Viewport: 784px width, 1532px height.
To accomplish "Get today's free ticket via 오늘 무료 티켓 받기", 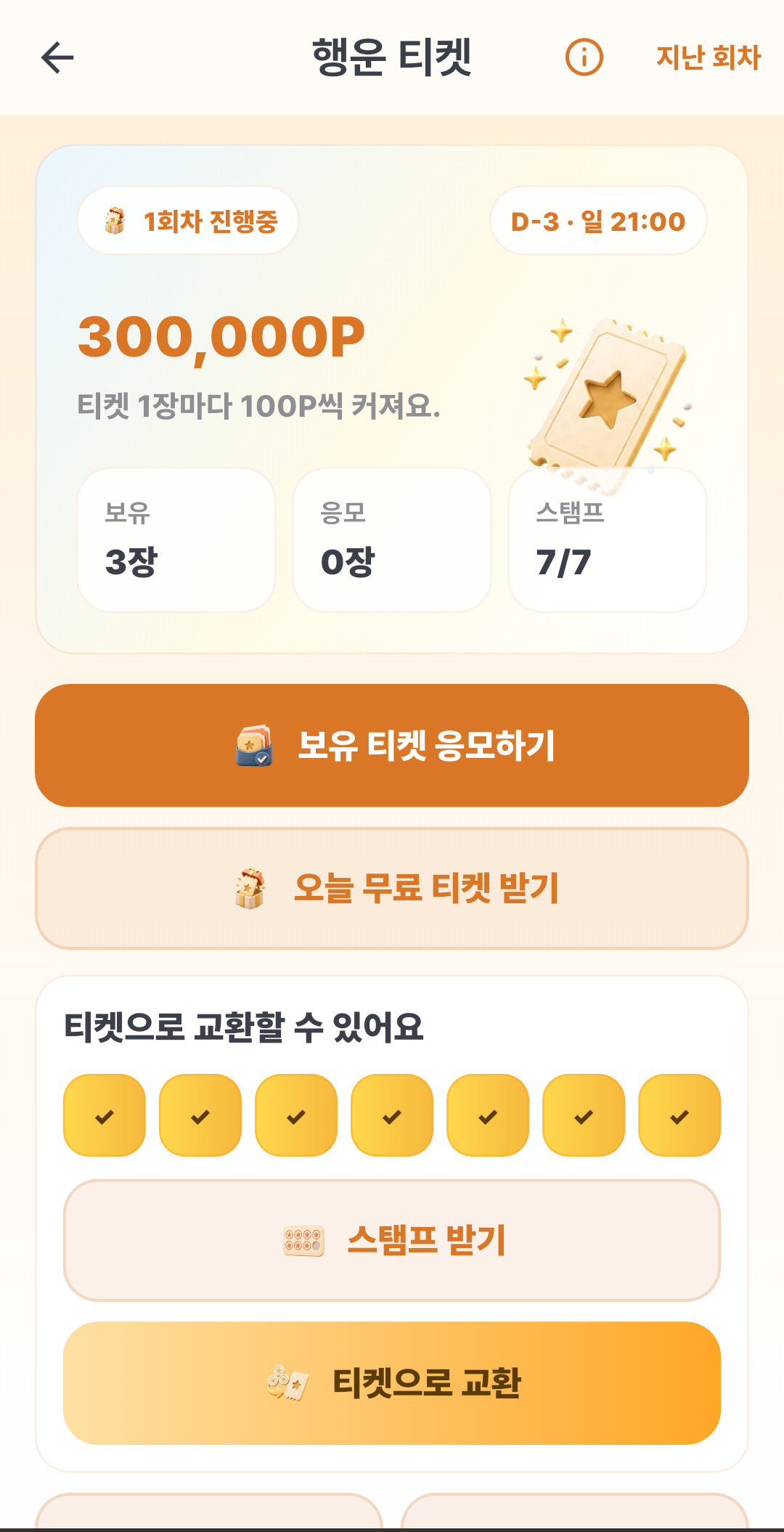I will (x=392, y=889).
